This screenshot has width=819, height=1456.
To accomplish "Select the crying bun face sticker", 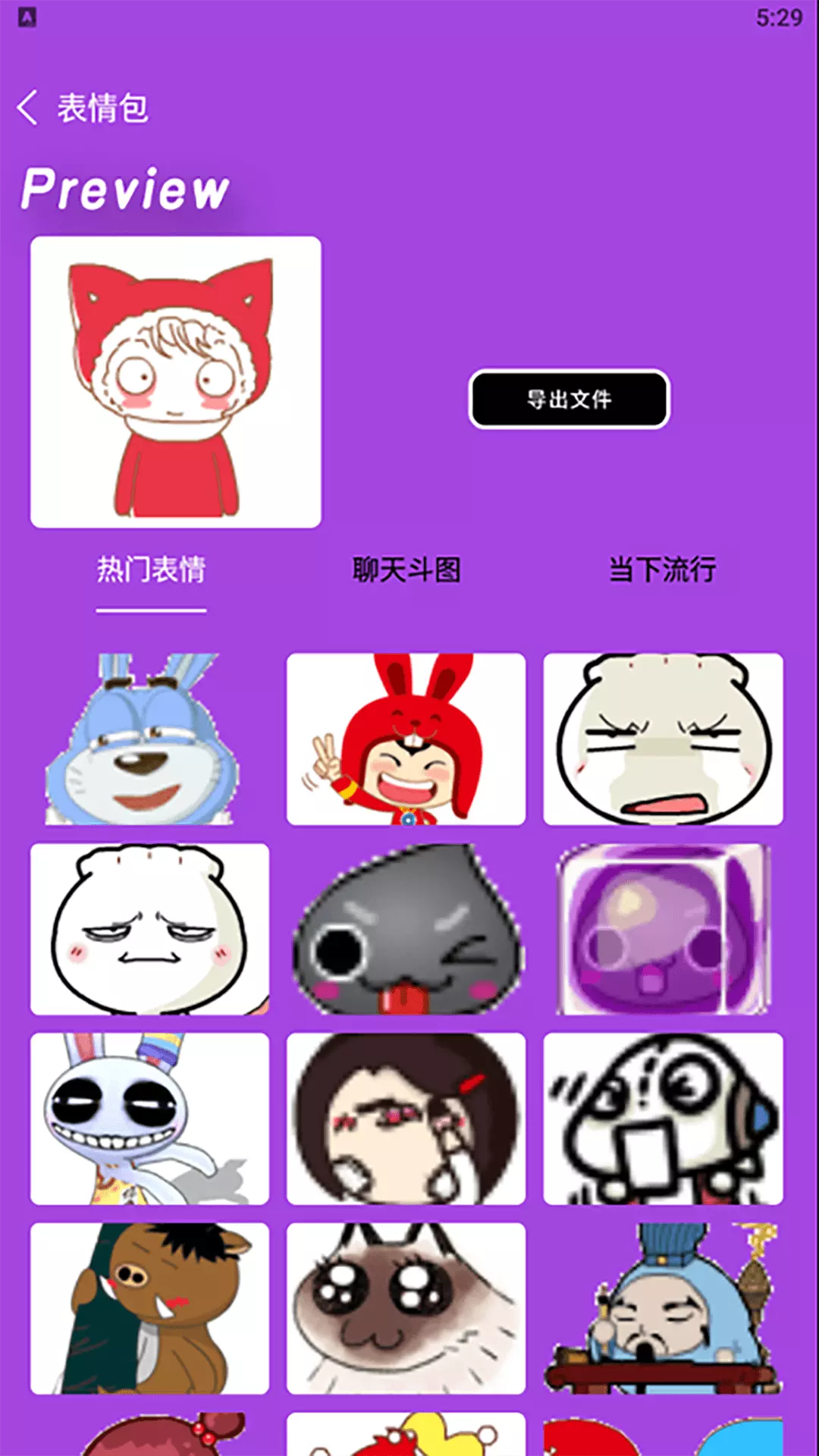I will tap(663, 739).
